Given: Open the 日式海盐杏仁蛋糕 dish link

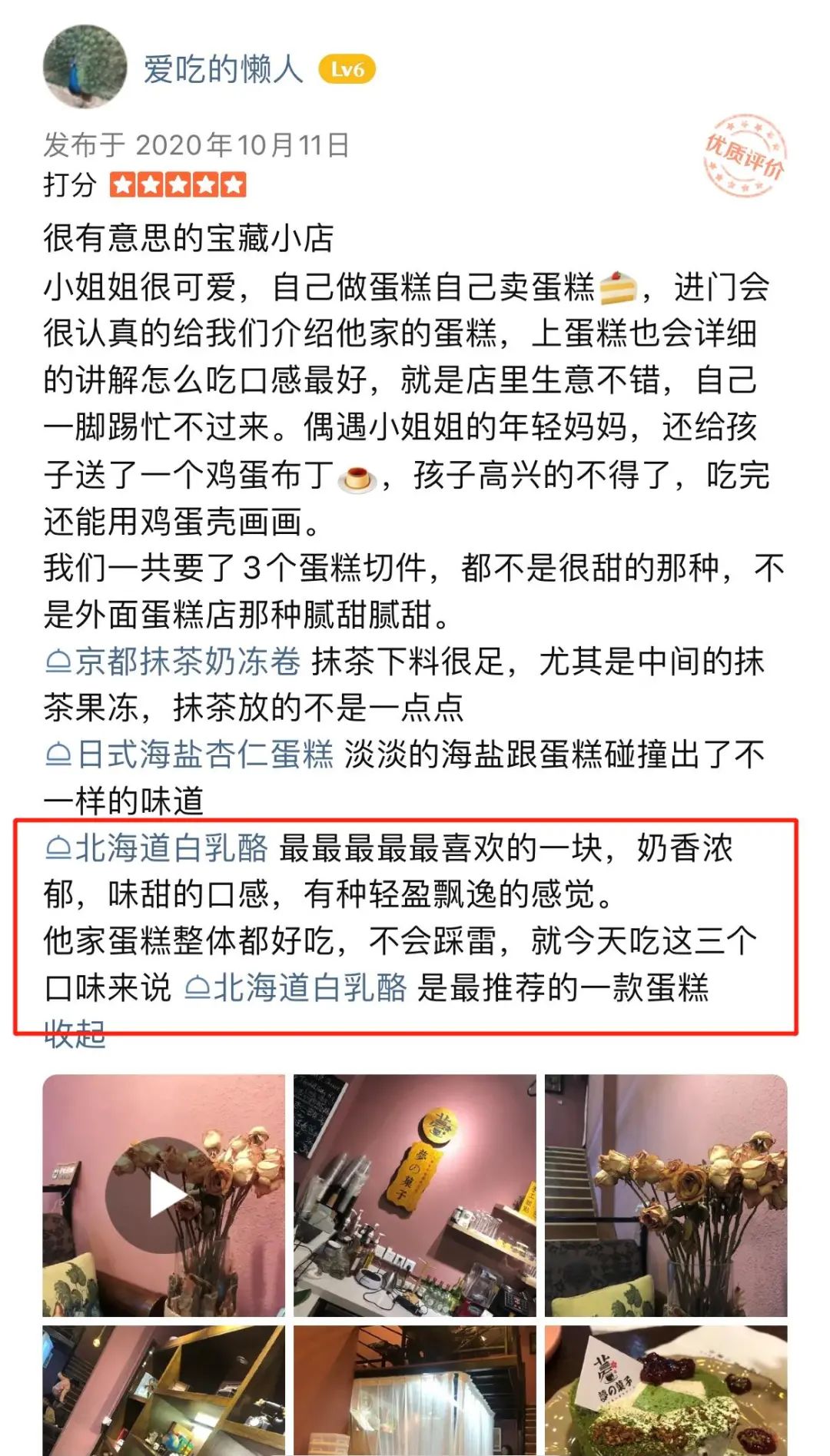Looking at the screenshot, I should tap(190, 754).
